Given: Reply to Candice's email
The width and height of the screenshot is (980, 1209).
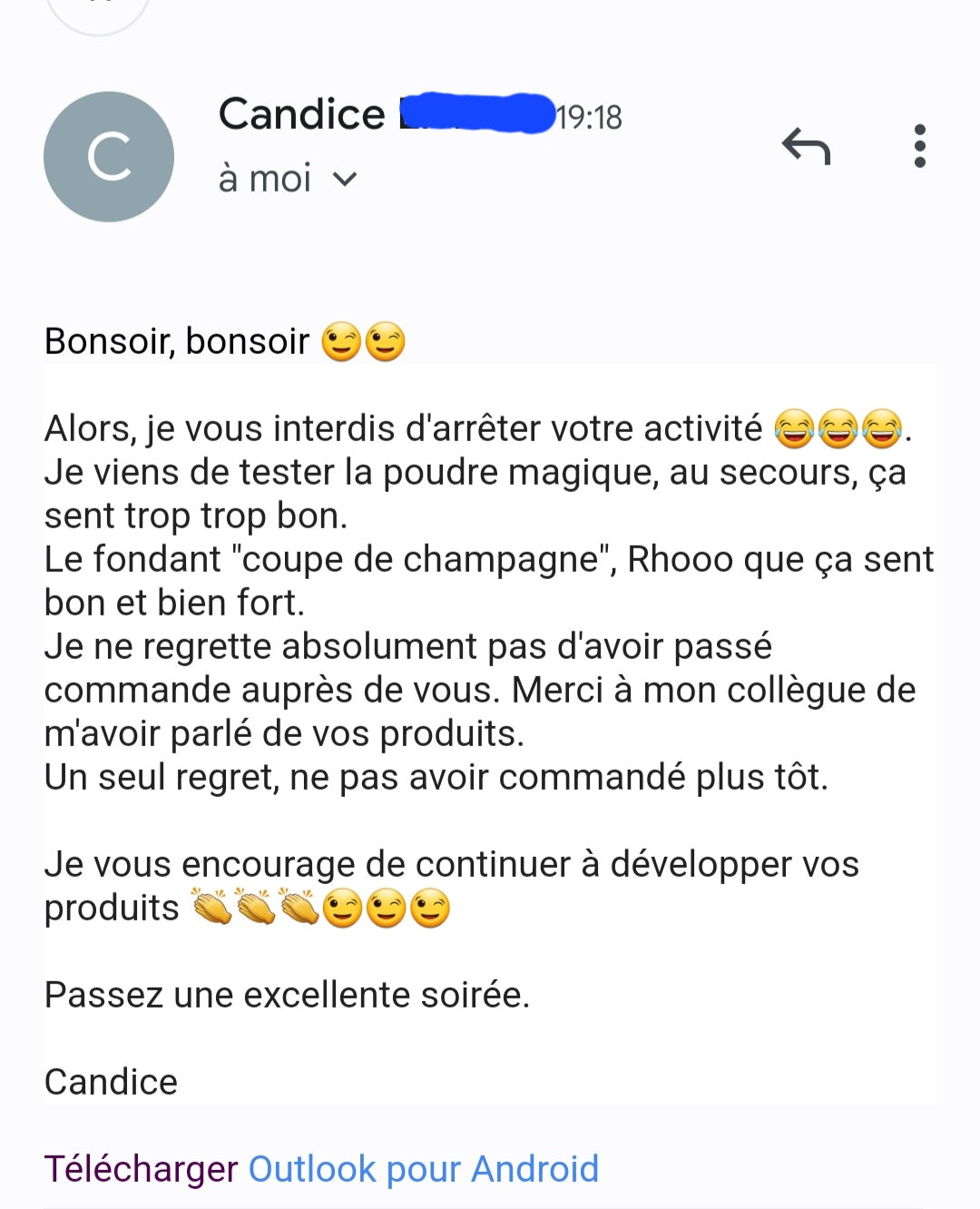Looking at the screenshot, I should tap(806, 146).
